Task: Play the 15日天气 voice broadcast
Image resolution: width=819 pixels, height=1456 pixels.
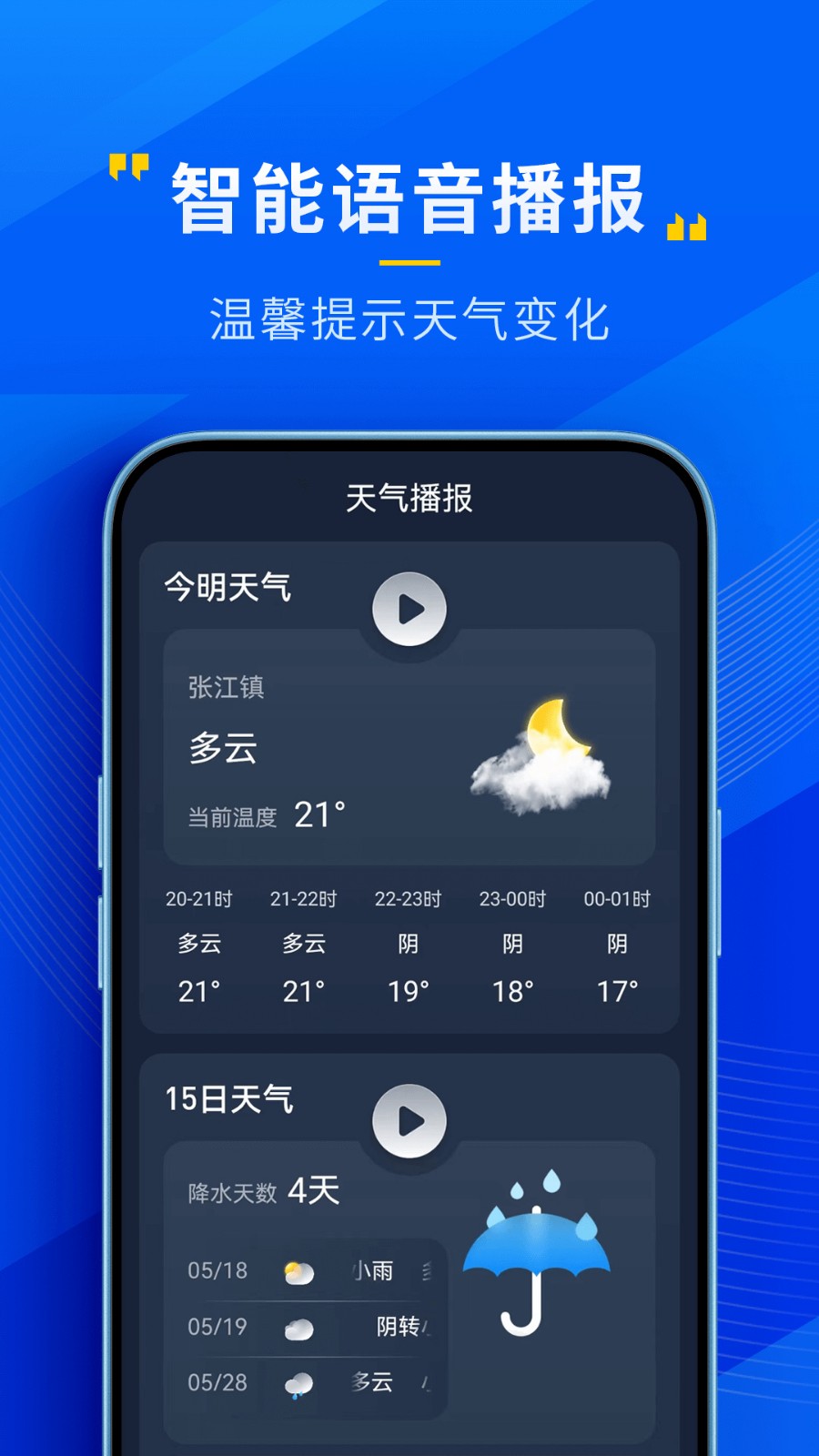Action: pyautogui.click(x=409, y=1119)
